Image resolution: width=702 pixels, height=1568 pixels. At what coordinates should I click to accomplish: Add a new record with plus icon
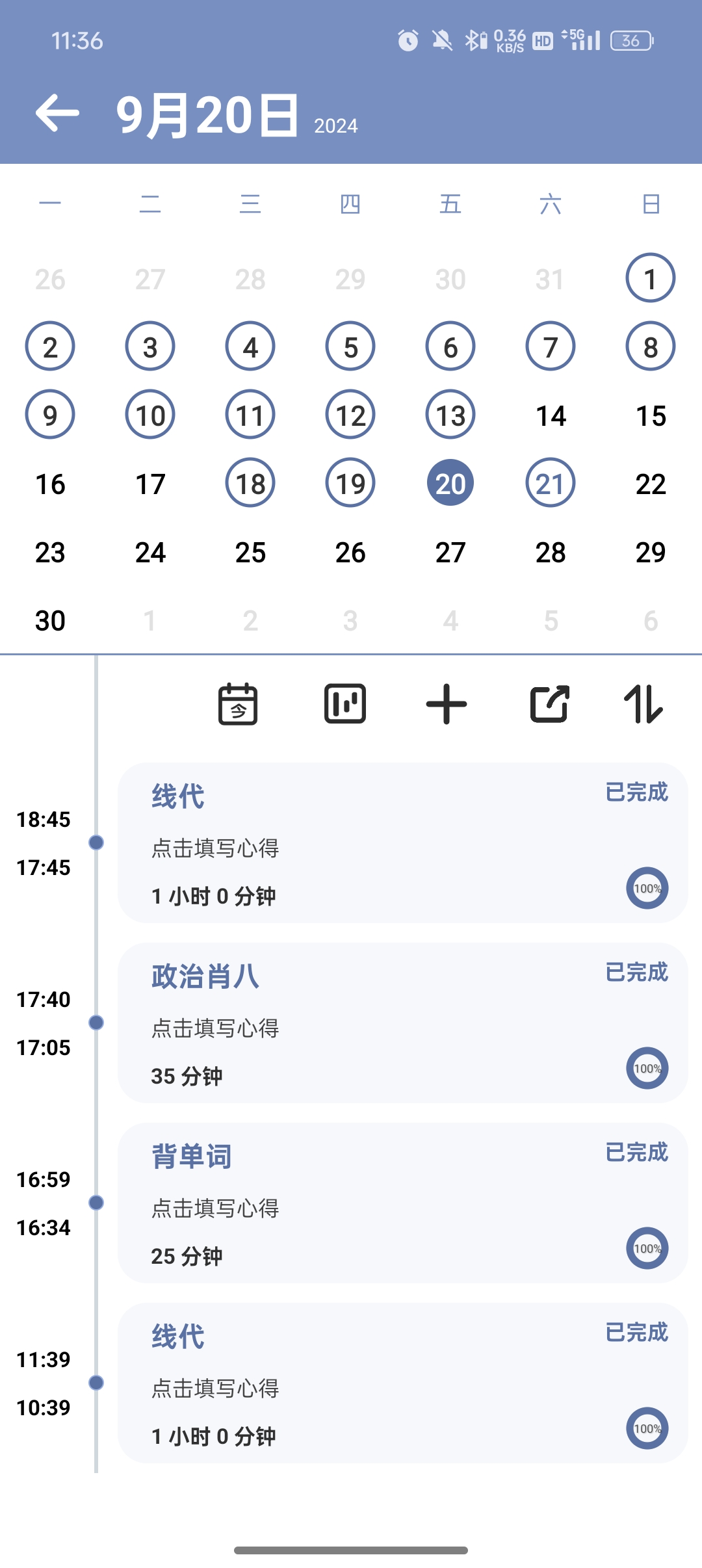coord(447,704)
